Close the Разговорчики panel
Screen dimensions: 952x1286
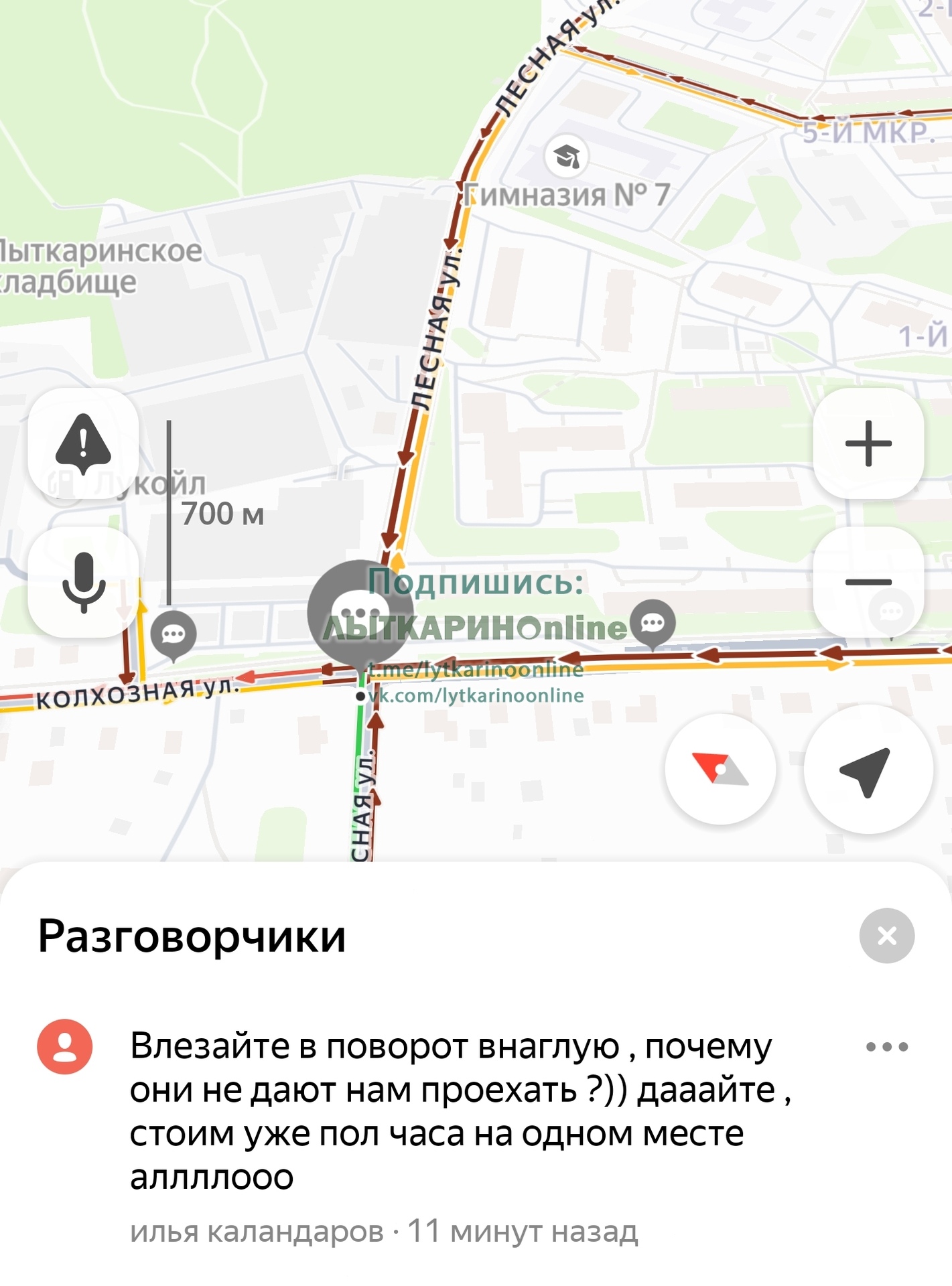click(886, 936)
